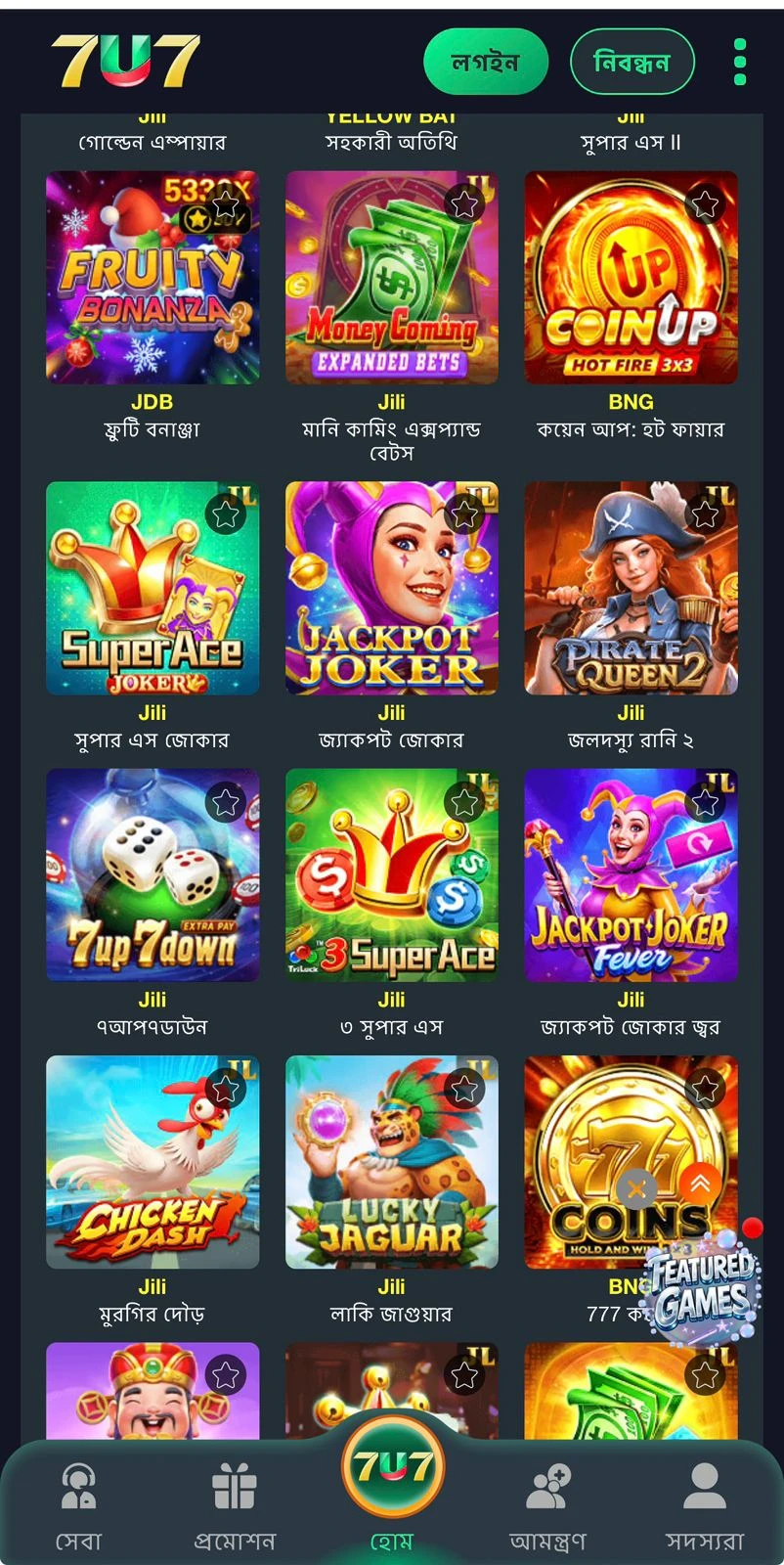
Task: Open the three-dot overflow menu
Action: tap(740, 62)
